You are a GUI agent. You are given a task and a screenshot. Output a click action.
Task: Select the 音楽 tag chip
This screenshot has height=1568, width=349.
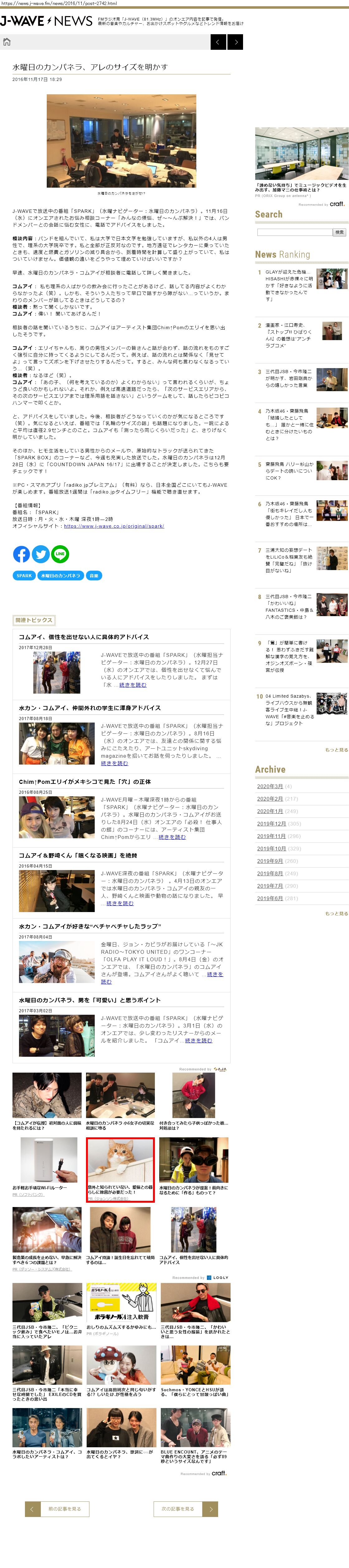94,575
